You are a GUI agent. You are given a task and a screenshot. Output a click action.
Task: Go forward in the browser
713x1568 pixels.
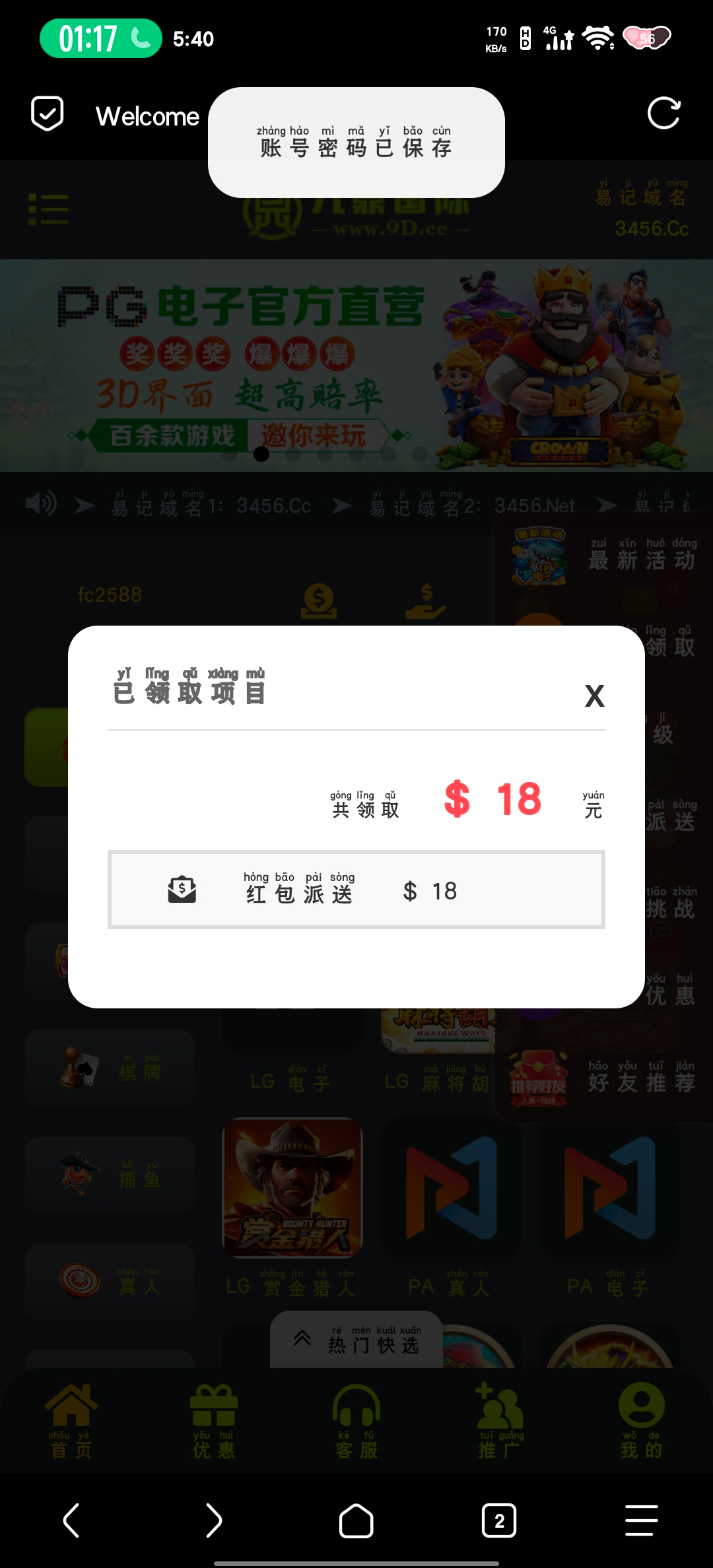click(x=214, y=1520)
